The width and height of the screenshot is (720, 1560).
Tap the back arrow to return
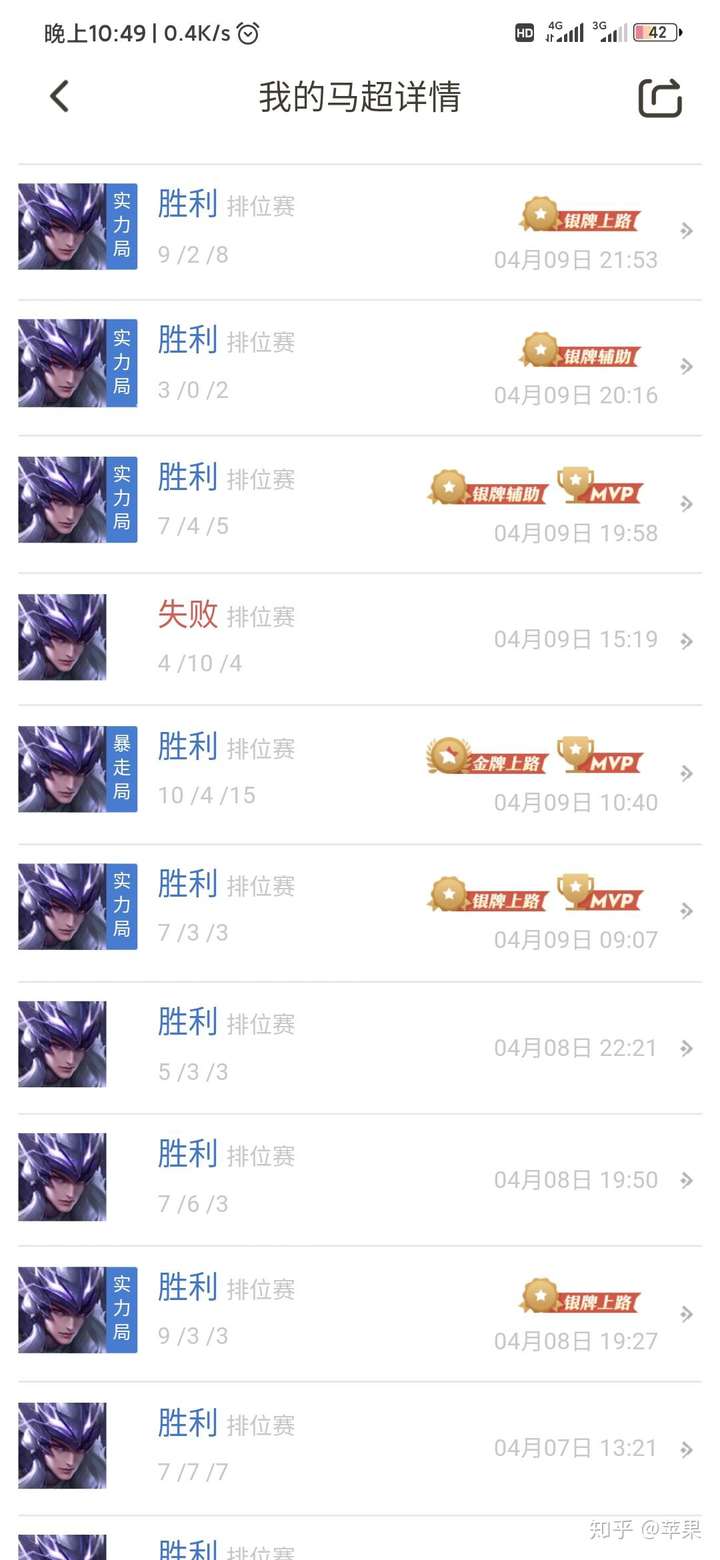pyautogui.click(x=59, y=96)
